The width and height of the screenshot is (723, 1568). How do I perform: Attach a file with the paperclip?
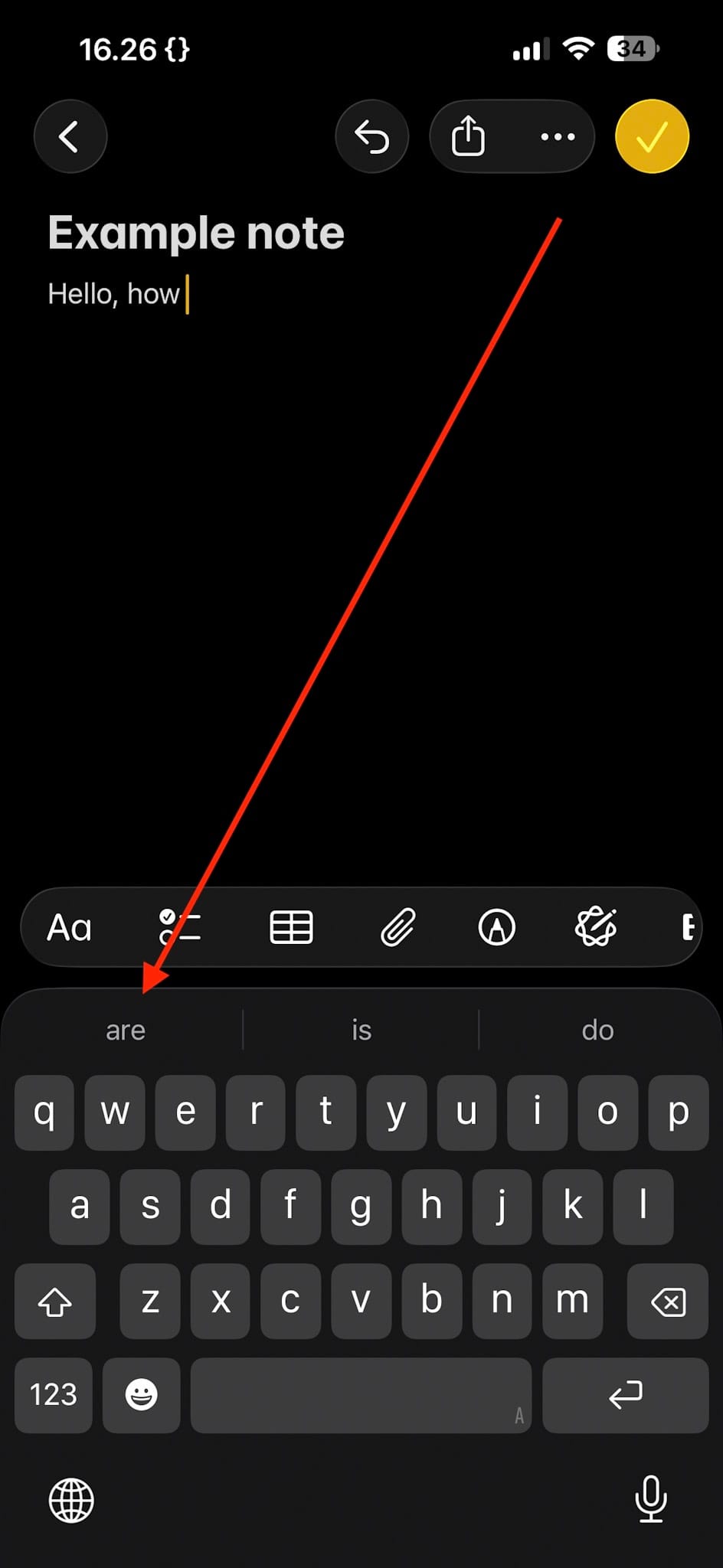(x=397, y=928)
